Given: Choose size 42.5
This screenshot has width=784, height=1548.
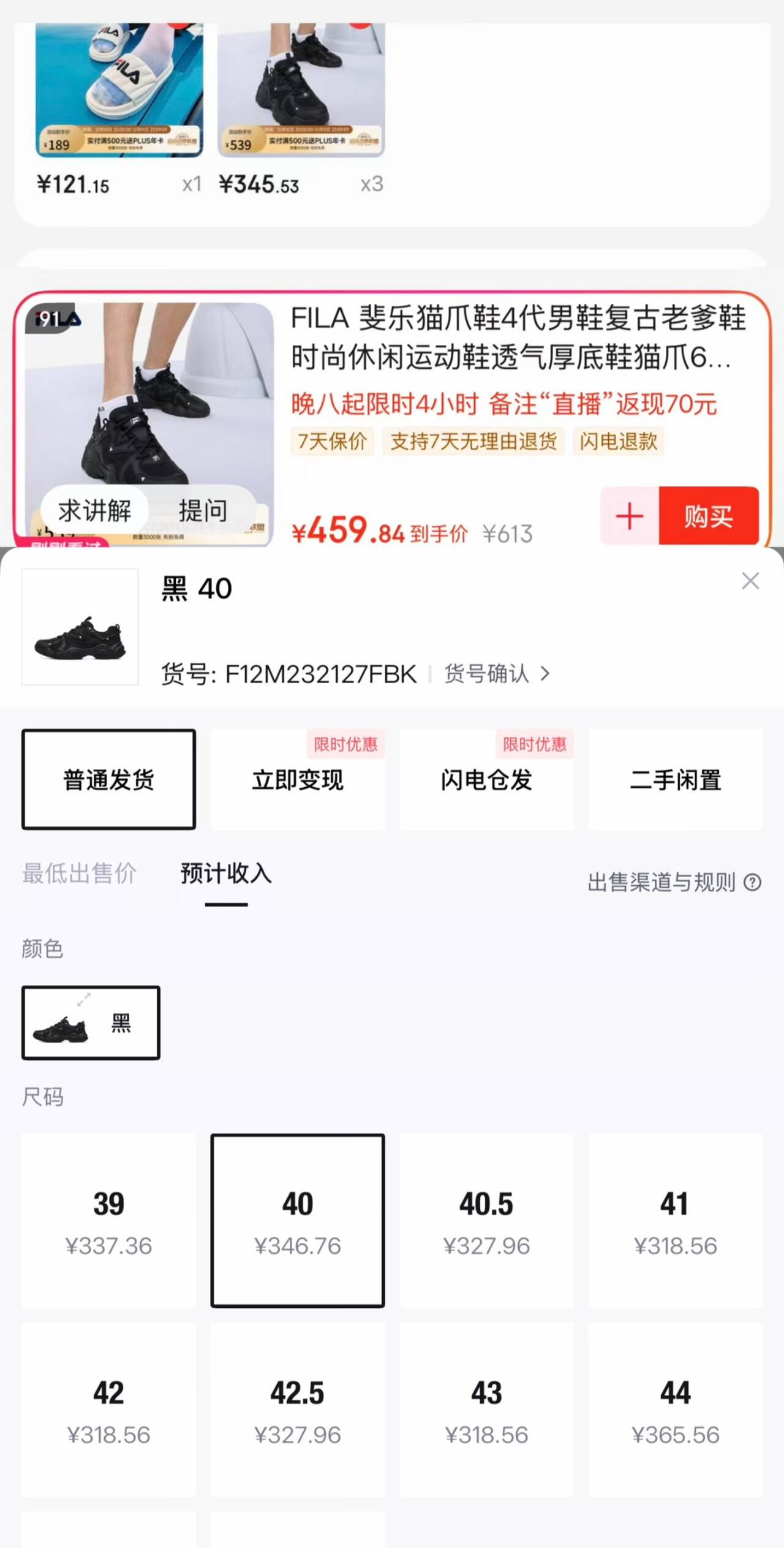Looking at the screenshot, I should point(298,1409).
